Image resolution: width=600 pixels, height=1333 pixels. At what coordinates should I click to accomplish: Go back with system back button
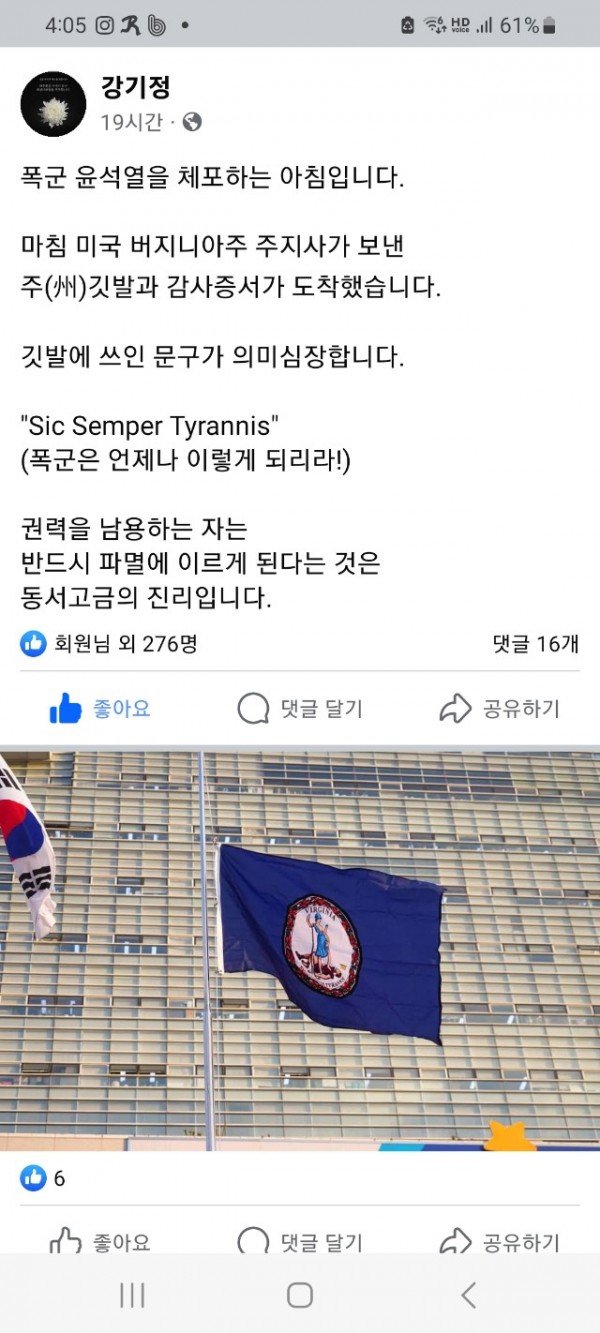(x=468, y=1295)
